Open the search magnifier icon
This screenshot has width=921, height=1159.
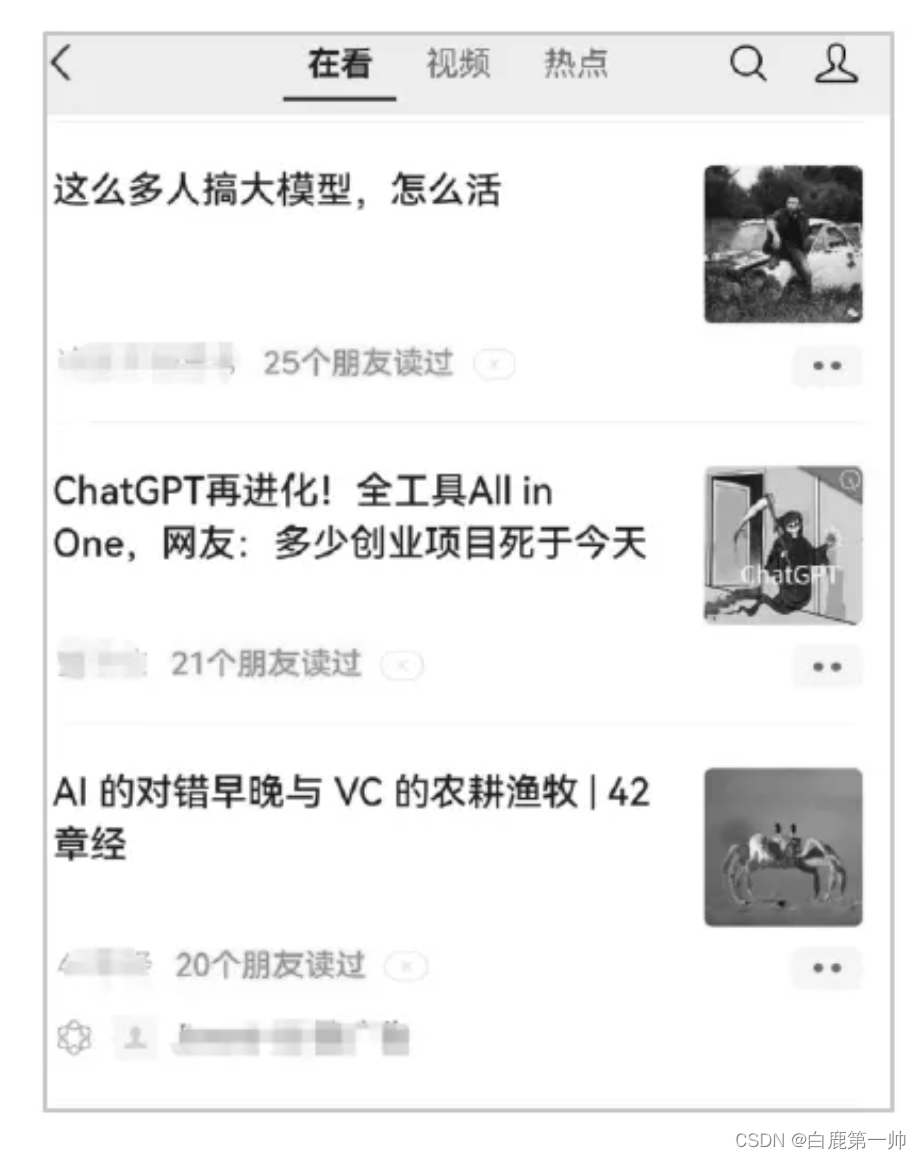748,63
